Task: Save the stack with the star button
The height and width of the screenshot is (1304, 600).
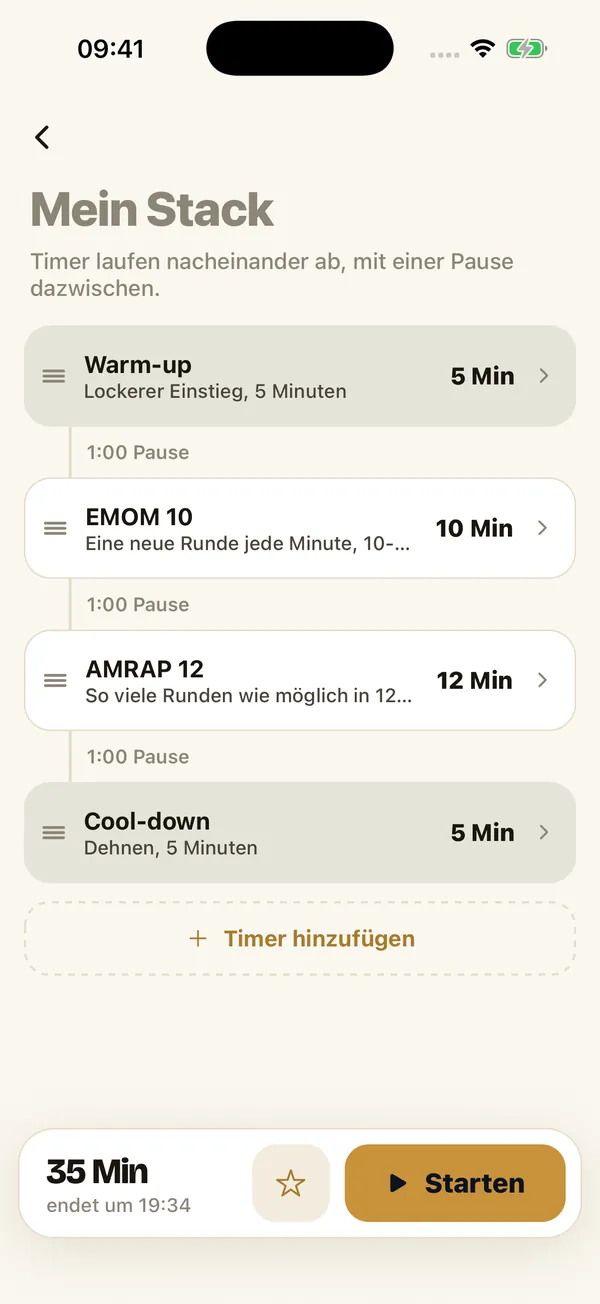Action: [291, 1183]
